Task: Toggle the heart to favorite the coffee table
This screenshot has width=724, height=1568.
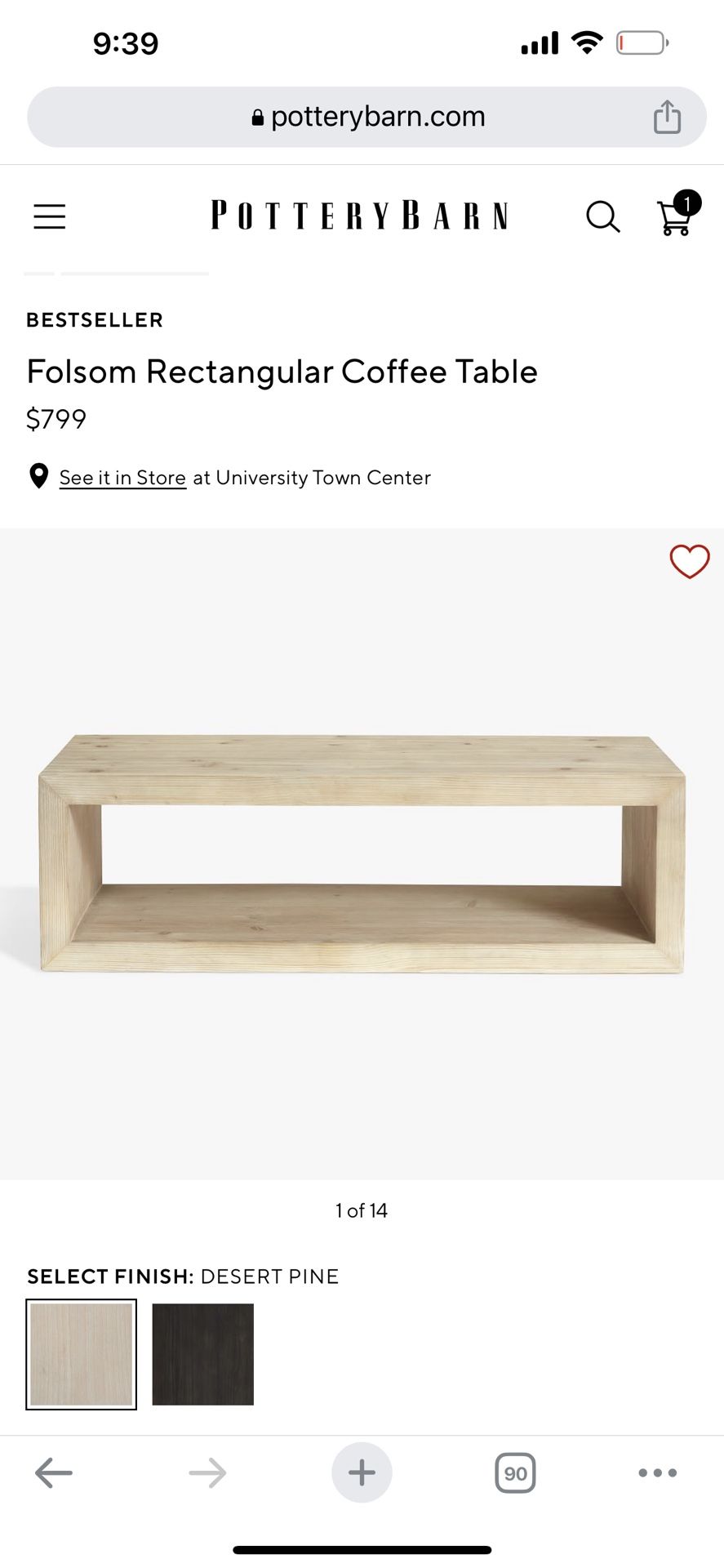Action: (689, 562)
